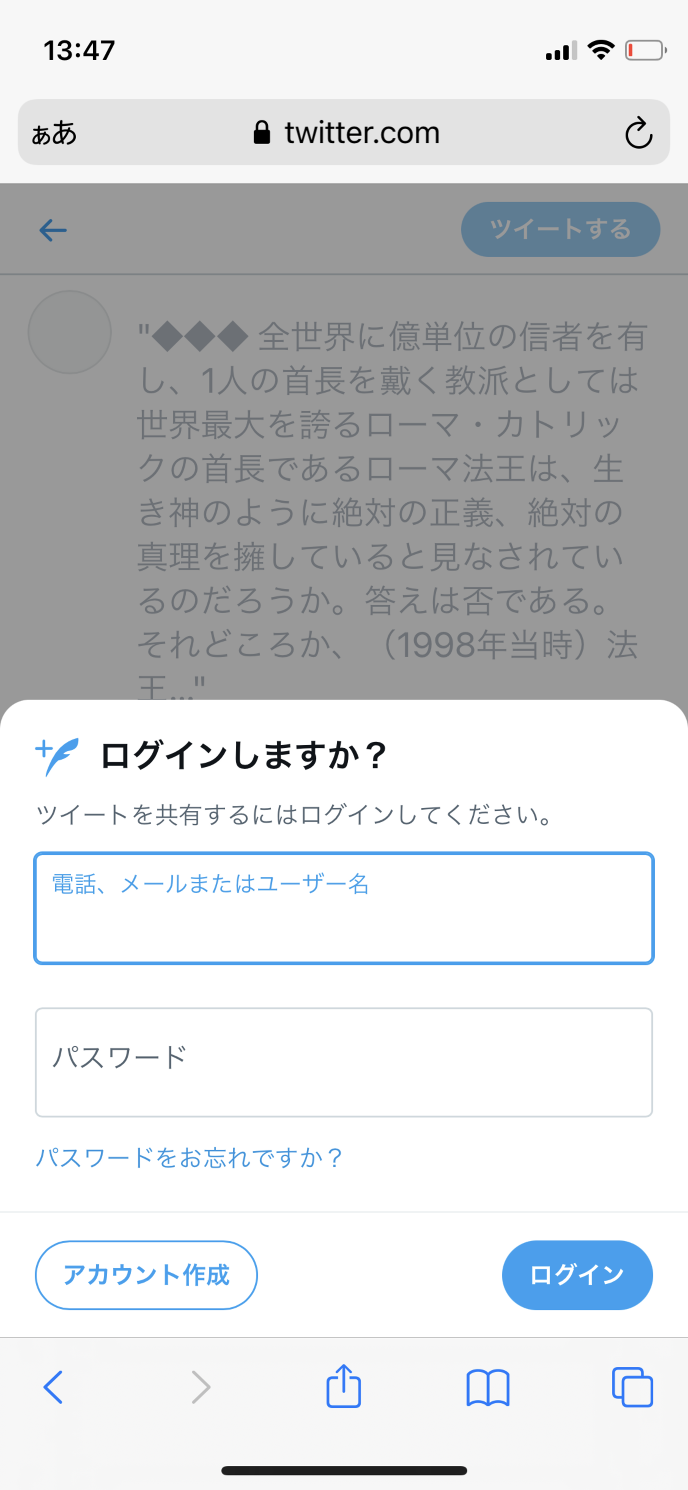Tap the twitter.com address bar
This screenshot has width=688, height=1490.
click(x=346, y=133)
